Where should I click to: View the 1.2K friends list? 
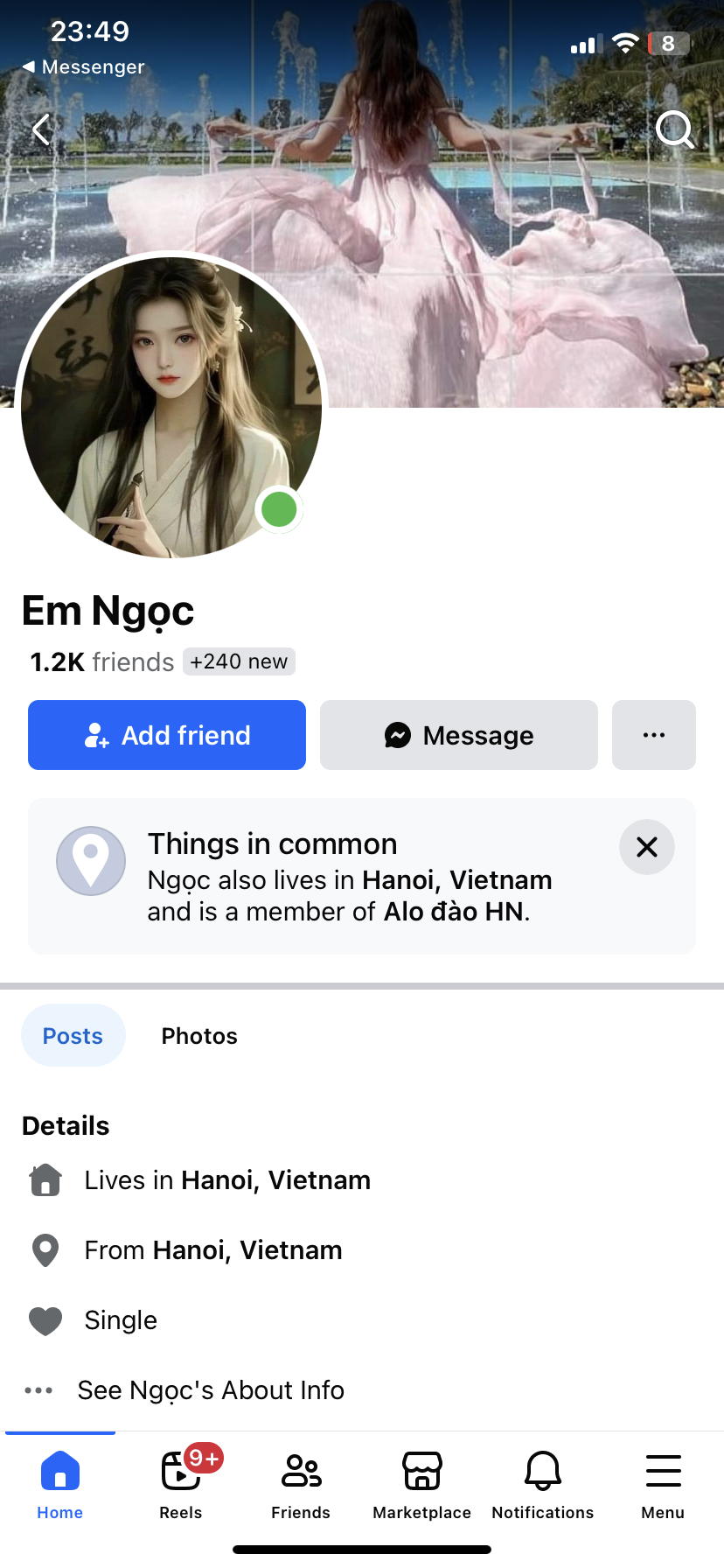tap(102, 662)
